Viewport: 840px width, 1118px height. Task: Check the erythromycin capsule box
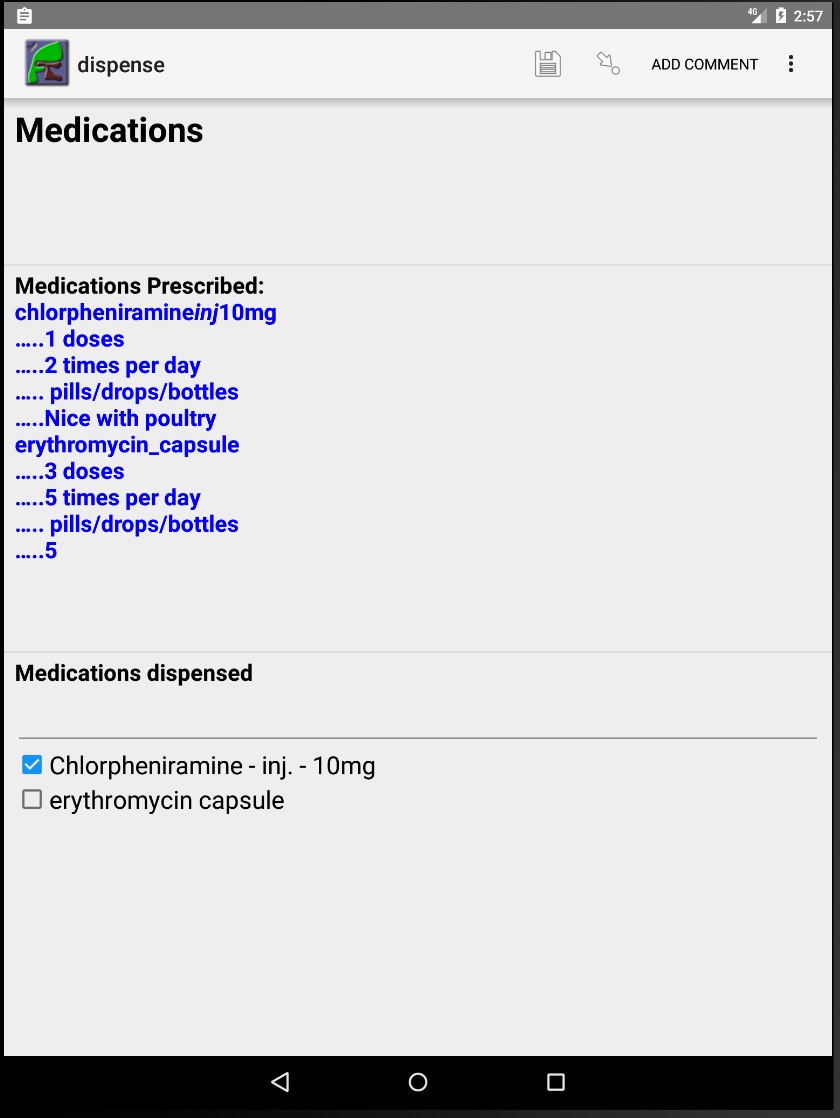[x=32, y=800]
